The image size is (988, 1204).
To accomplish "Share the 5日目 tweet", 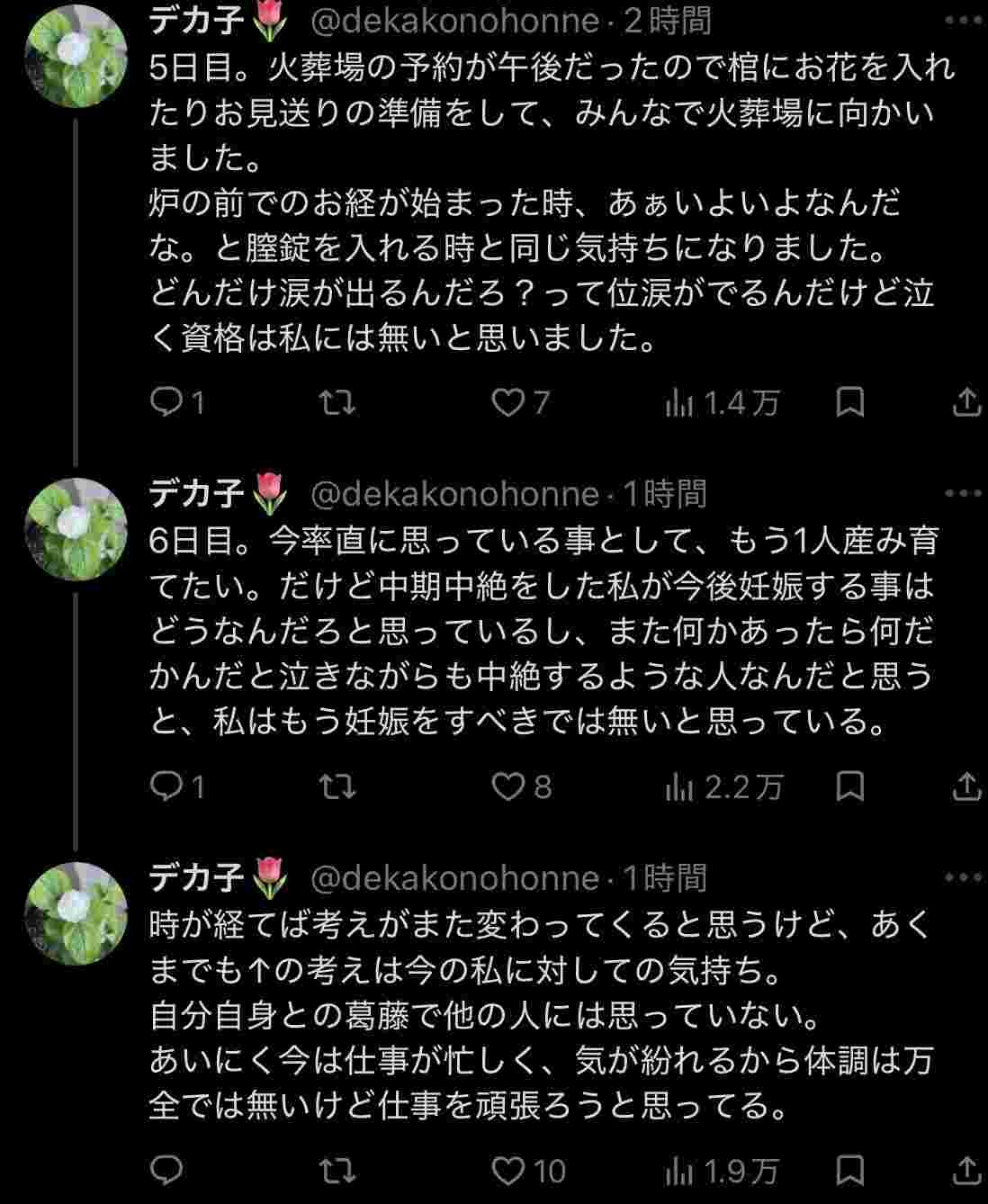I will pyautogui.click(x=966, y=402).
